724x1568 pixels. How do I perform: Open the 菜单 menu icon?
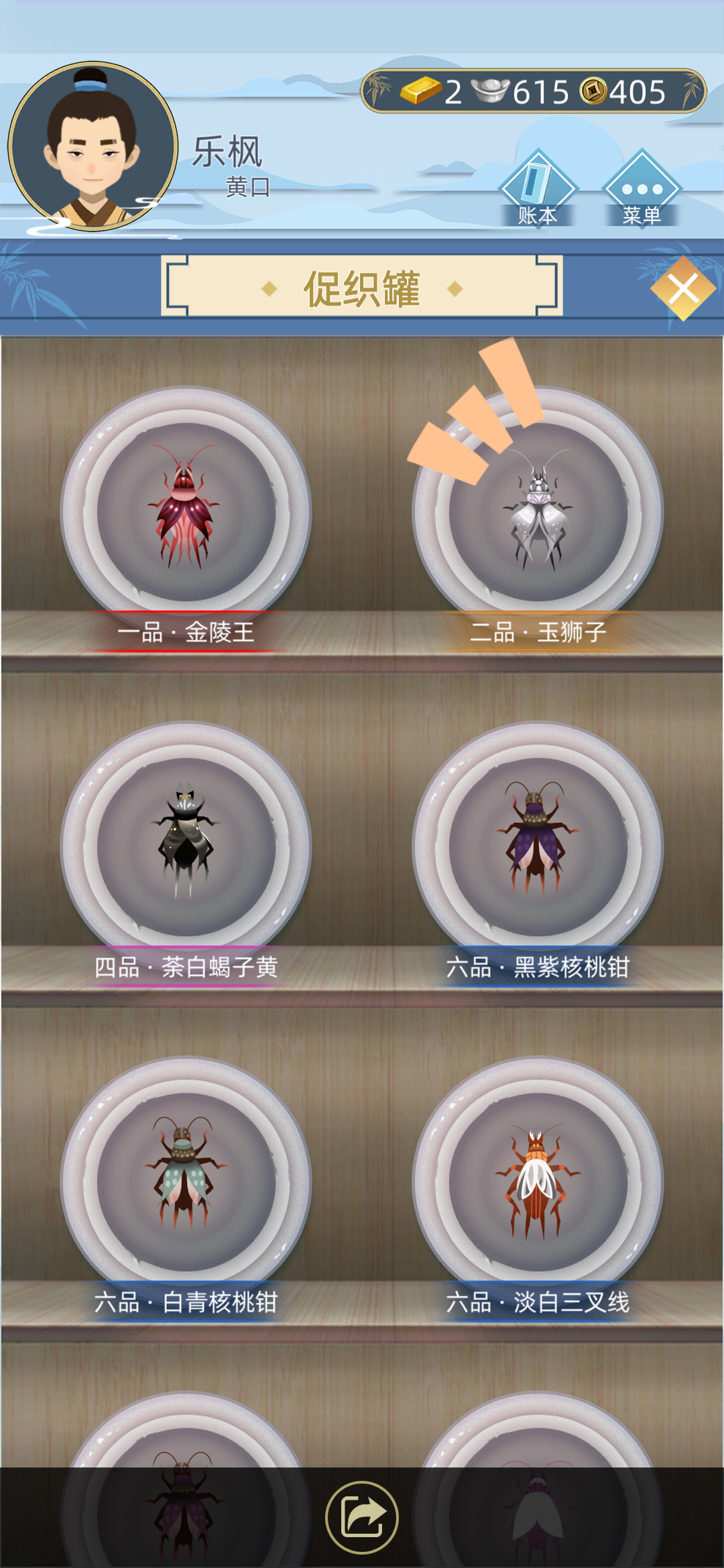click(x=640, y=188)
